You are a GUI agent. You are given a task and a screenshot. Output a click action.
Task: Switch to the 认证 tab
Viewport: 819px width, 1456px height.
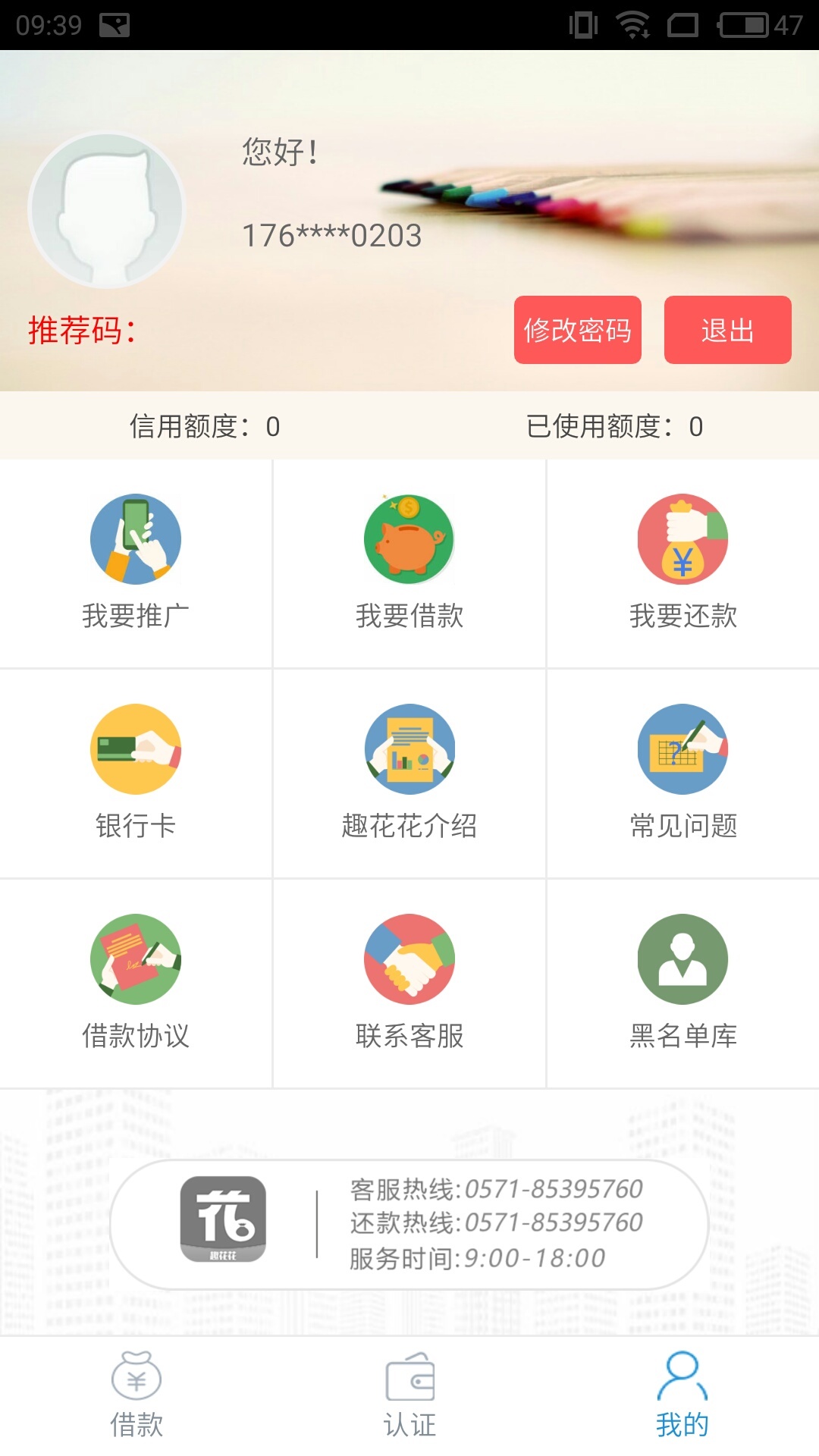(x=409, y=1399)
